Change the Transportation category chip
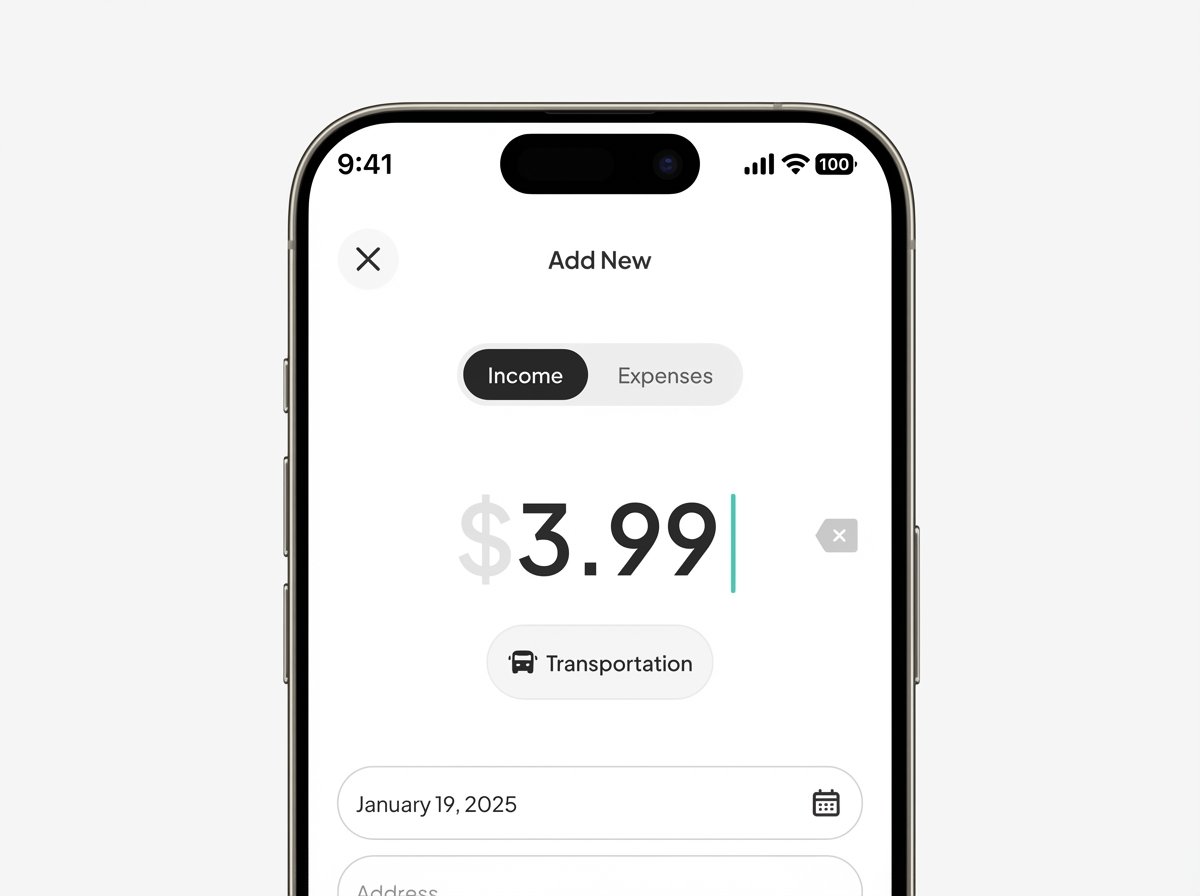This screenshot has width=1200, height=896. click(x=600, y=663)
